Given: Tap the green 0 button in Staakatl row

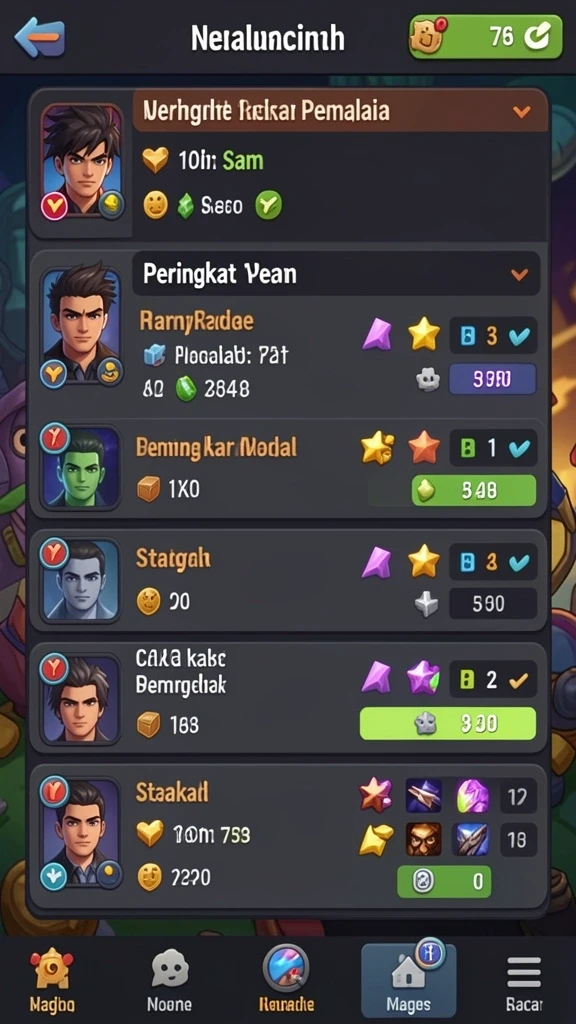Looking at the screenshot, I should [444, 882].
